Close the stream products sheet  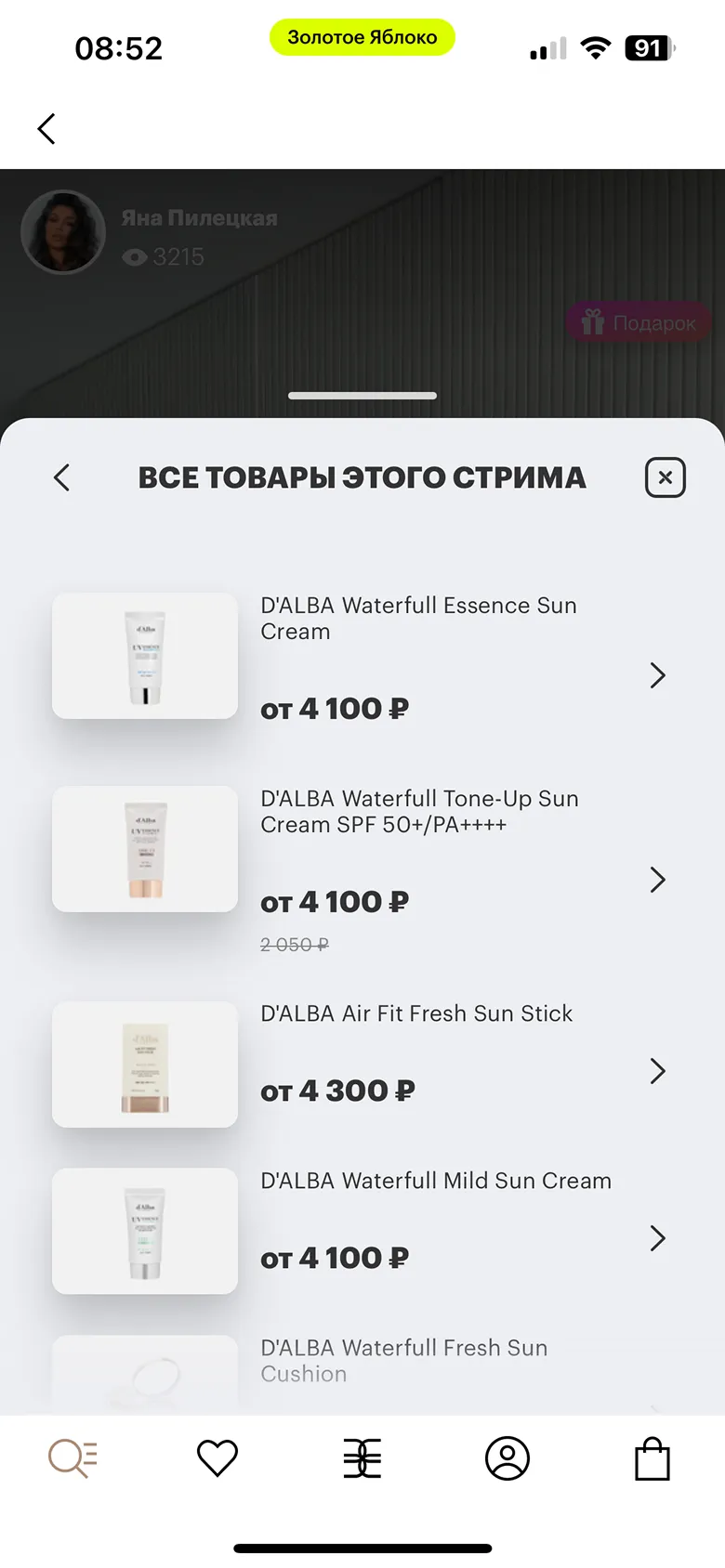coord(665,477)
